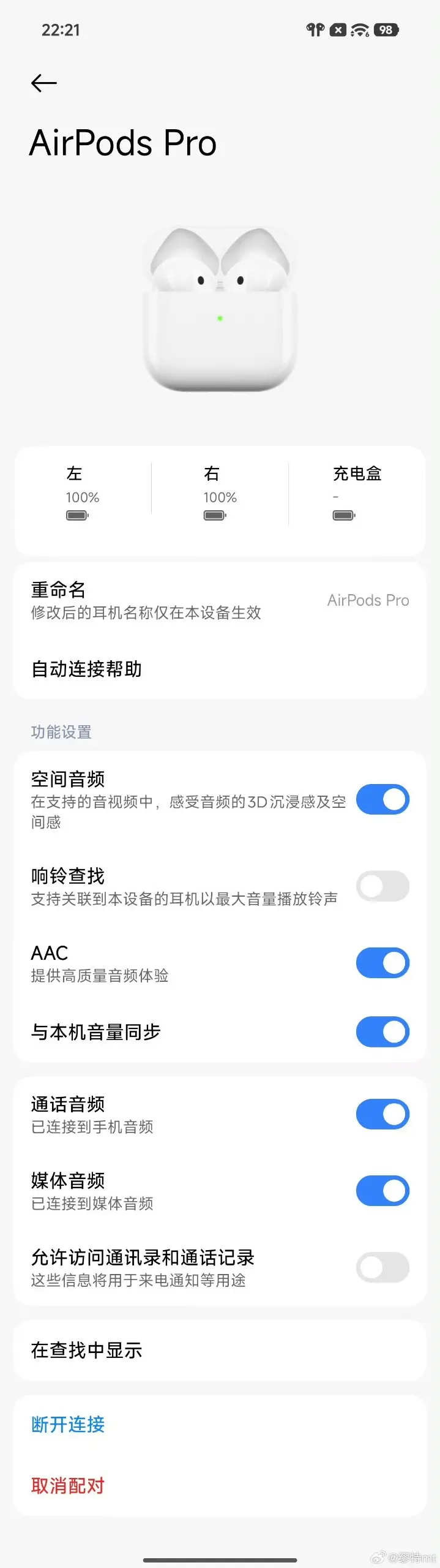Turn off 空间音频 spatial audio
440x1568 pixels.
382,799
